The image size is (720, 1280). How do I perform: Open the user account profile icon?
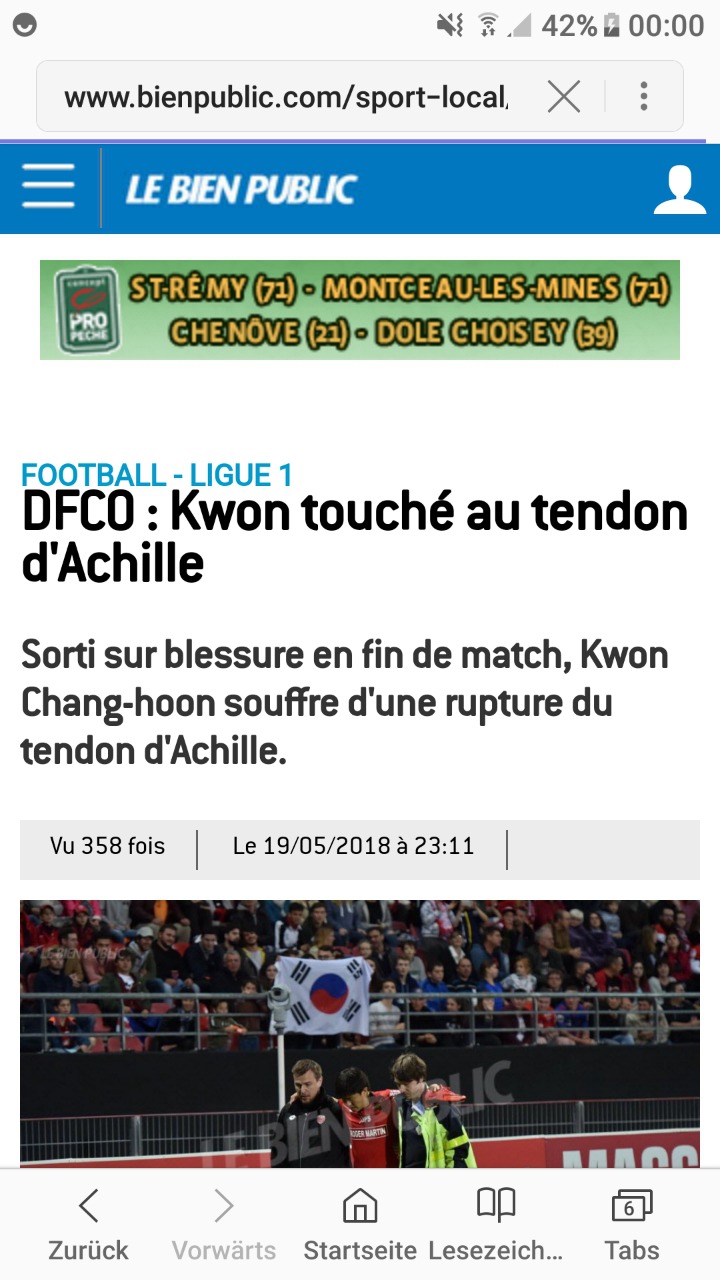point(679,189)
